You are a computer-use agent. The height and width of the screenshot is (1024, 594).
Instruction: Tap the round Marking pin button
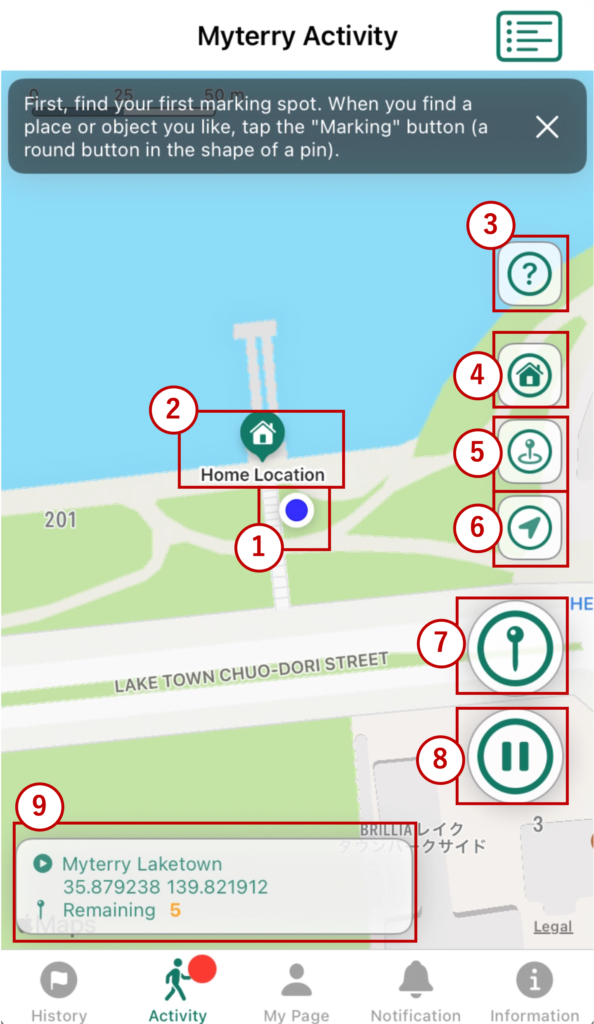(x=515, y=647)
